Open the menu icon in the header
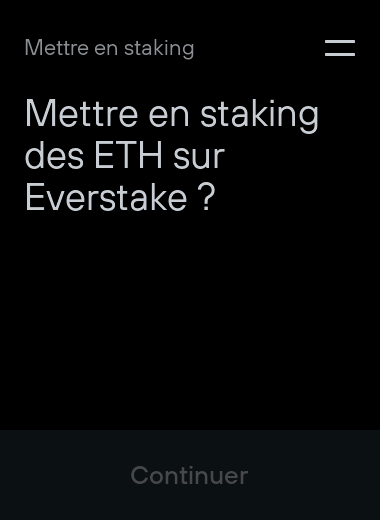 pyautogui.click(x=340, y=48)
